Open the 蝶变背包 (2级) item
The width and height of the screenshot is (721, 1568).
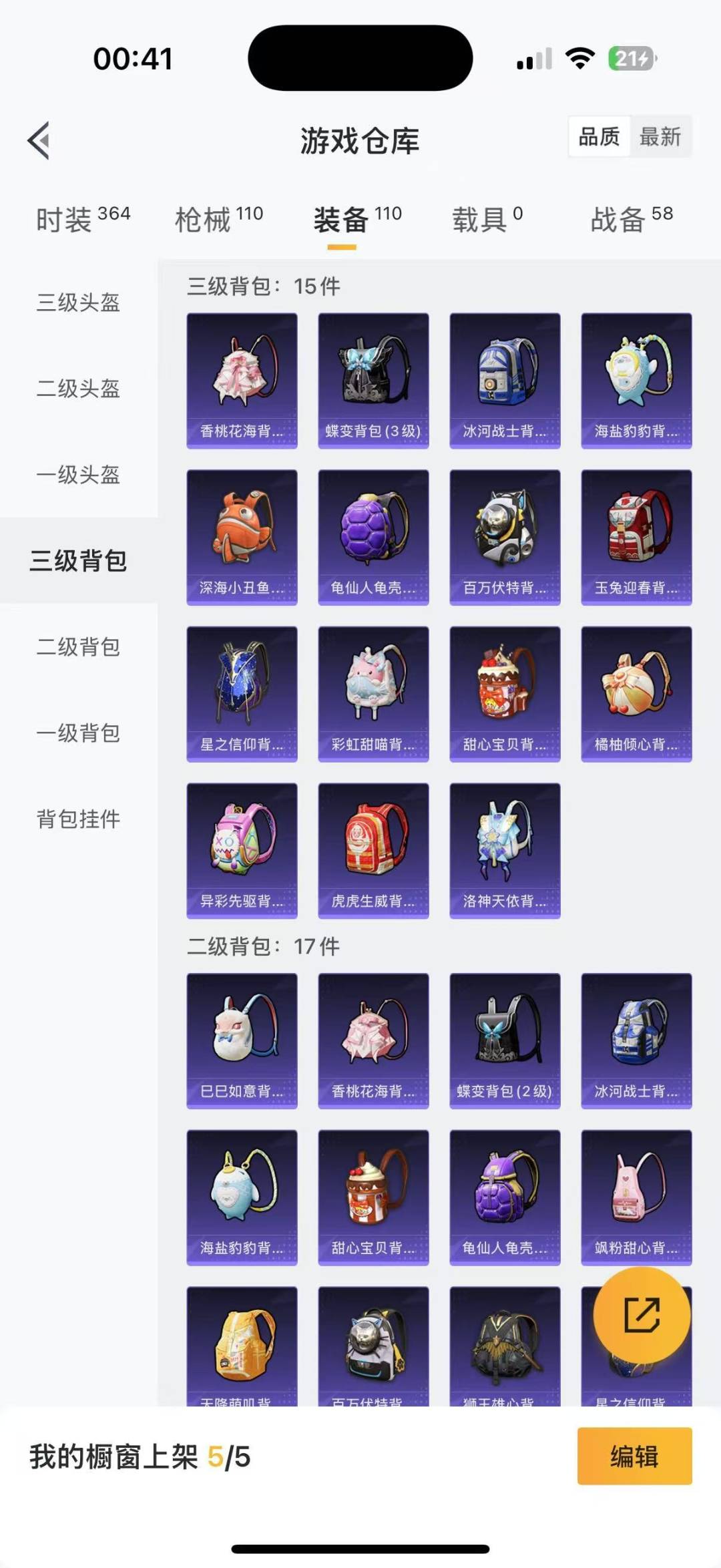pos(505,1041)
